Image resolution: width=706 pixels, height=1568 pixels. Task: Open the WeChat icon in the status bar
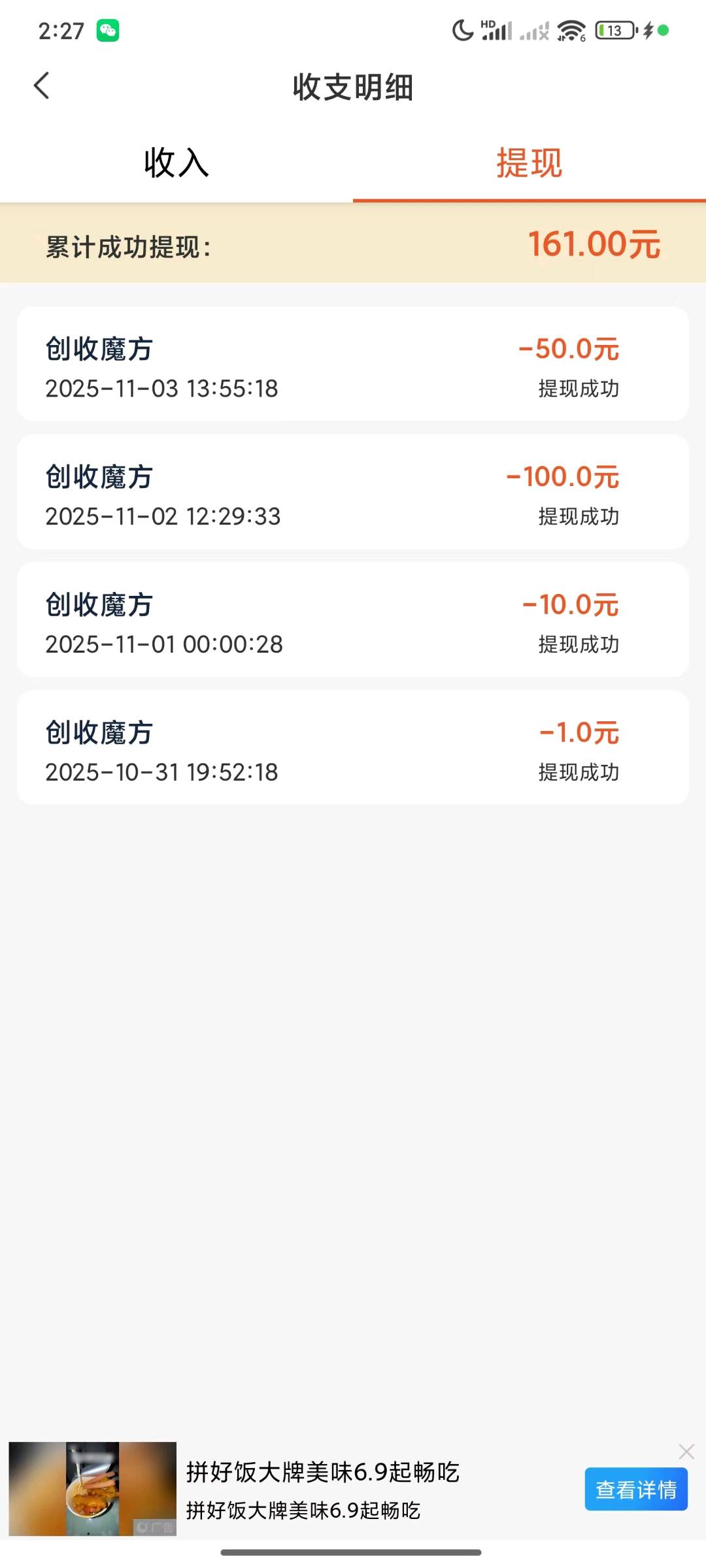click(109, 30)
